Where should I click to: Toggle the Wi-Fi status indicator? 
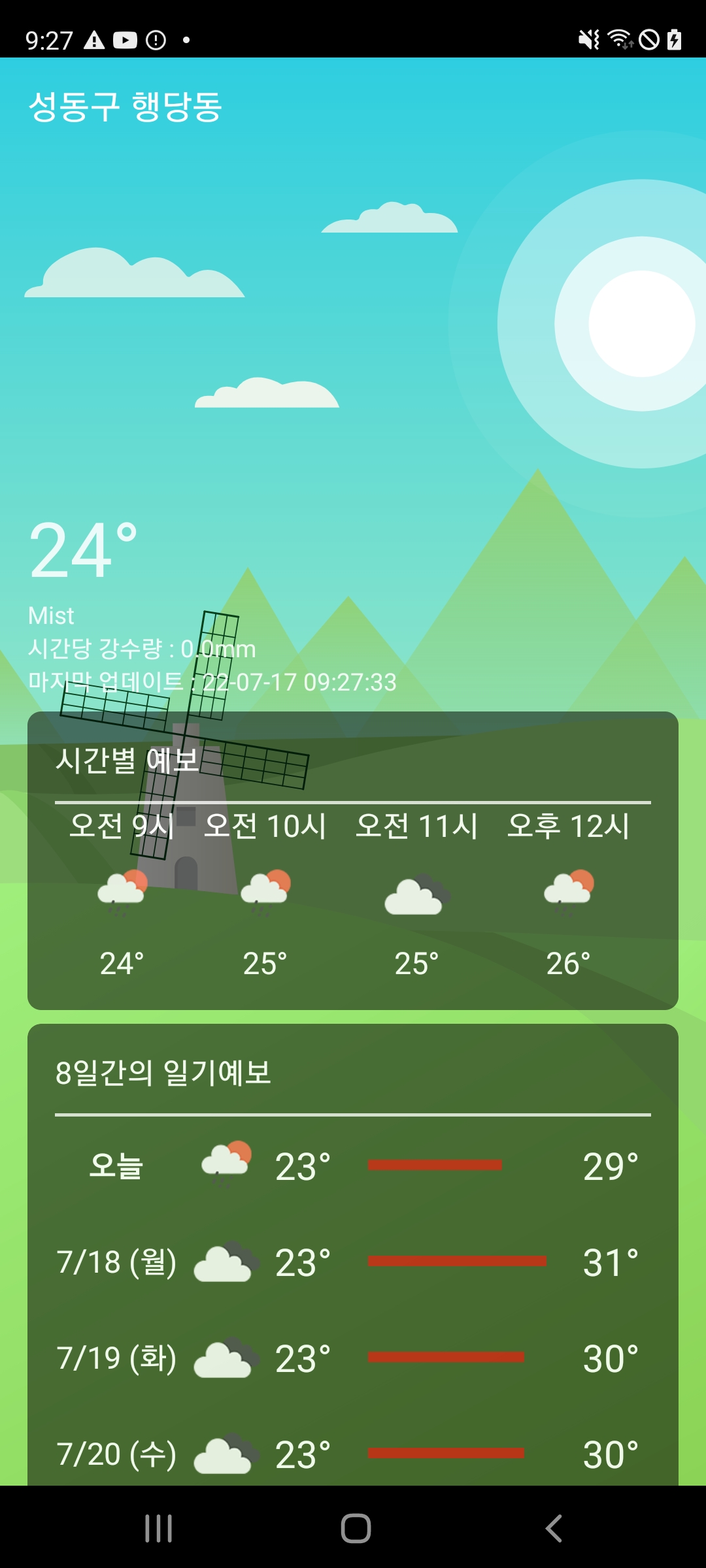[x=618, y=39]
